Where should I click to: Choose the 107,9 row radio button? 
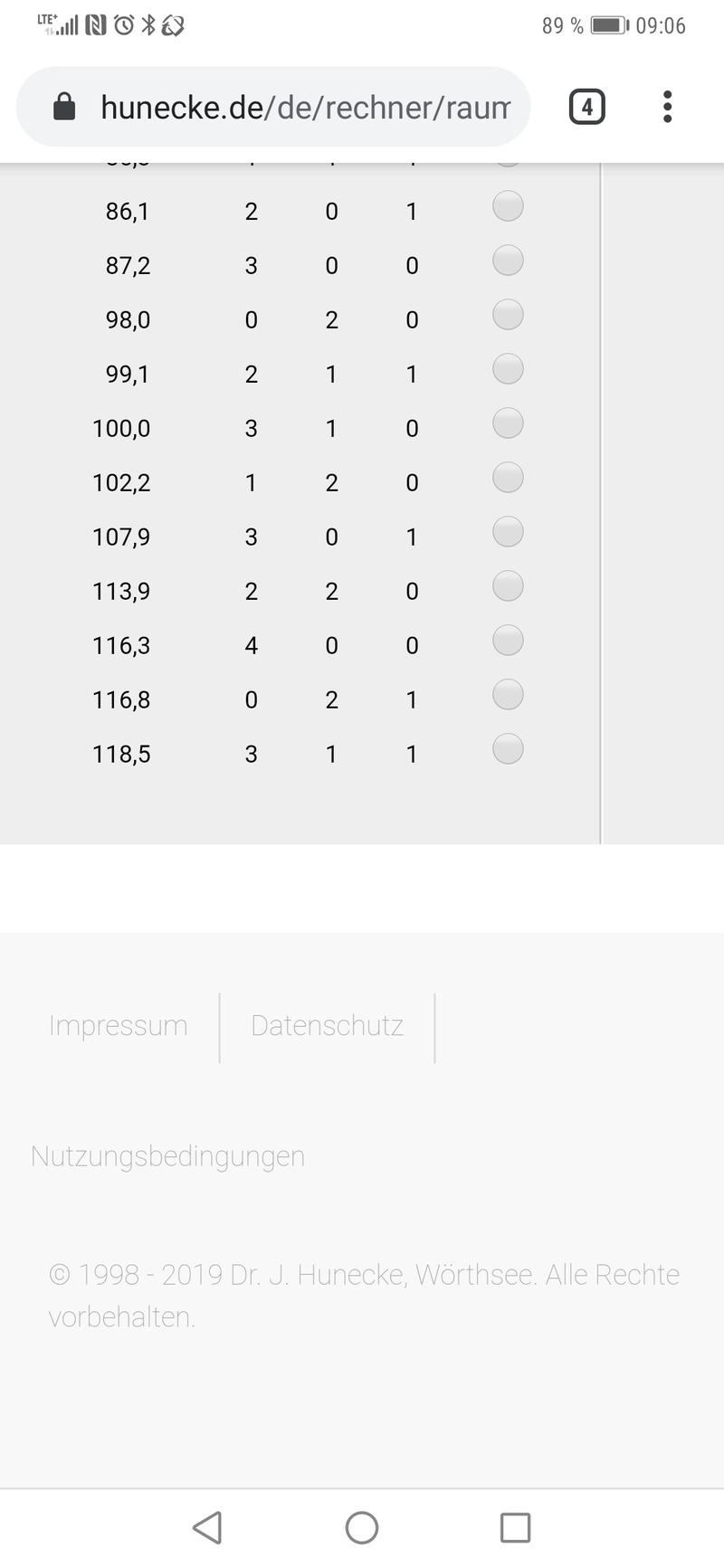[508, 532]
